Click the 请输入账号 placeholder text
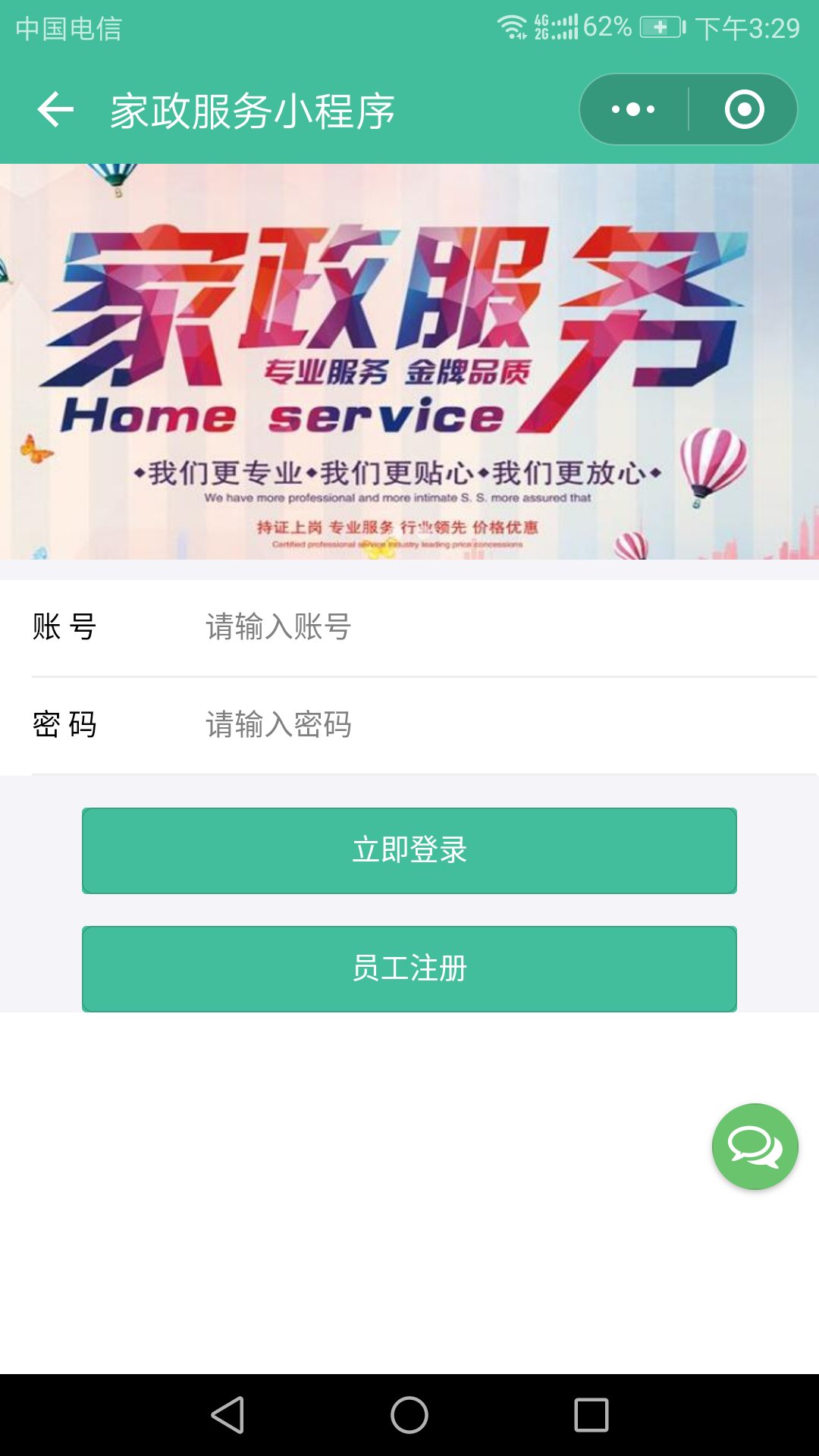The image size is (819, 1456). (277, 628)
